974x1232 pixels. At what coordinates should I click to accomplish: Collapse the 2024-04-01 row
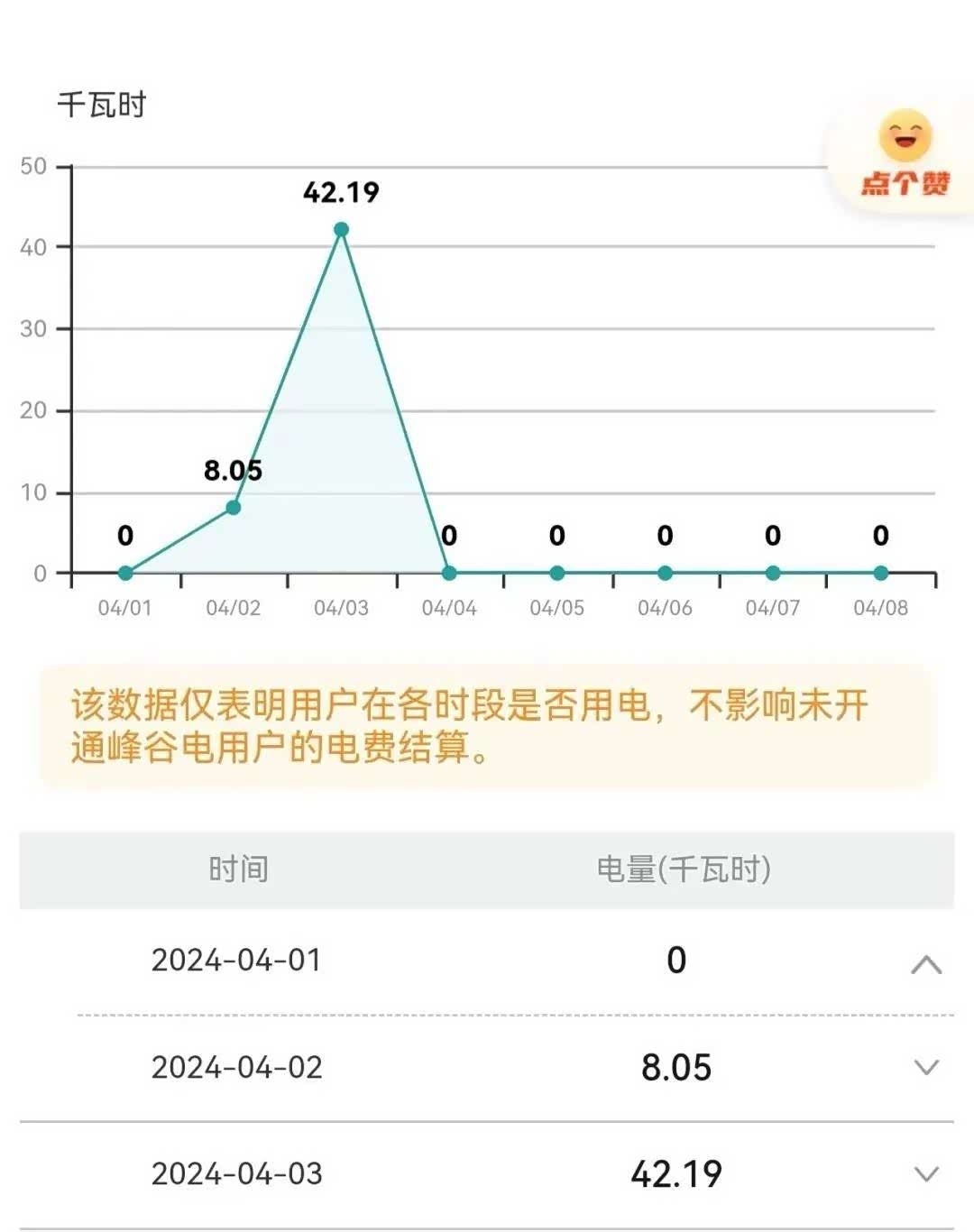click(926, 964)
